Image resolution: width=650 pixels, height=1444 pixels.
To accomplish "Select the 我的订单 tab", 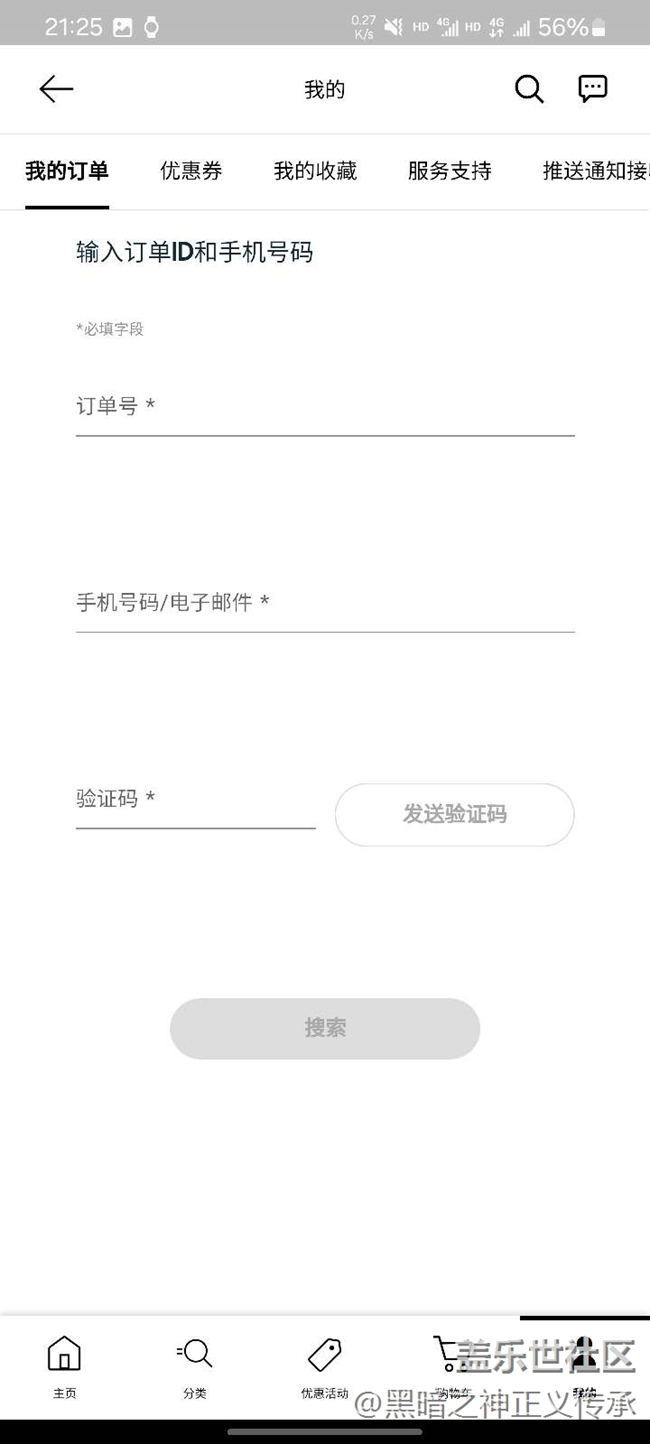I will (67, 171).
